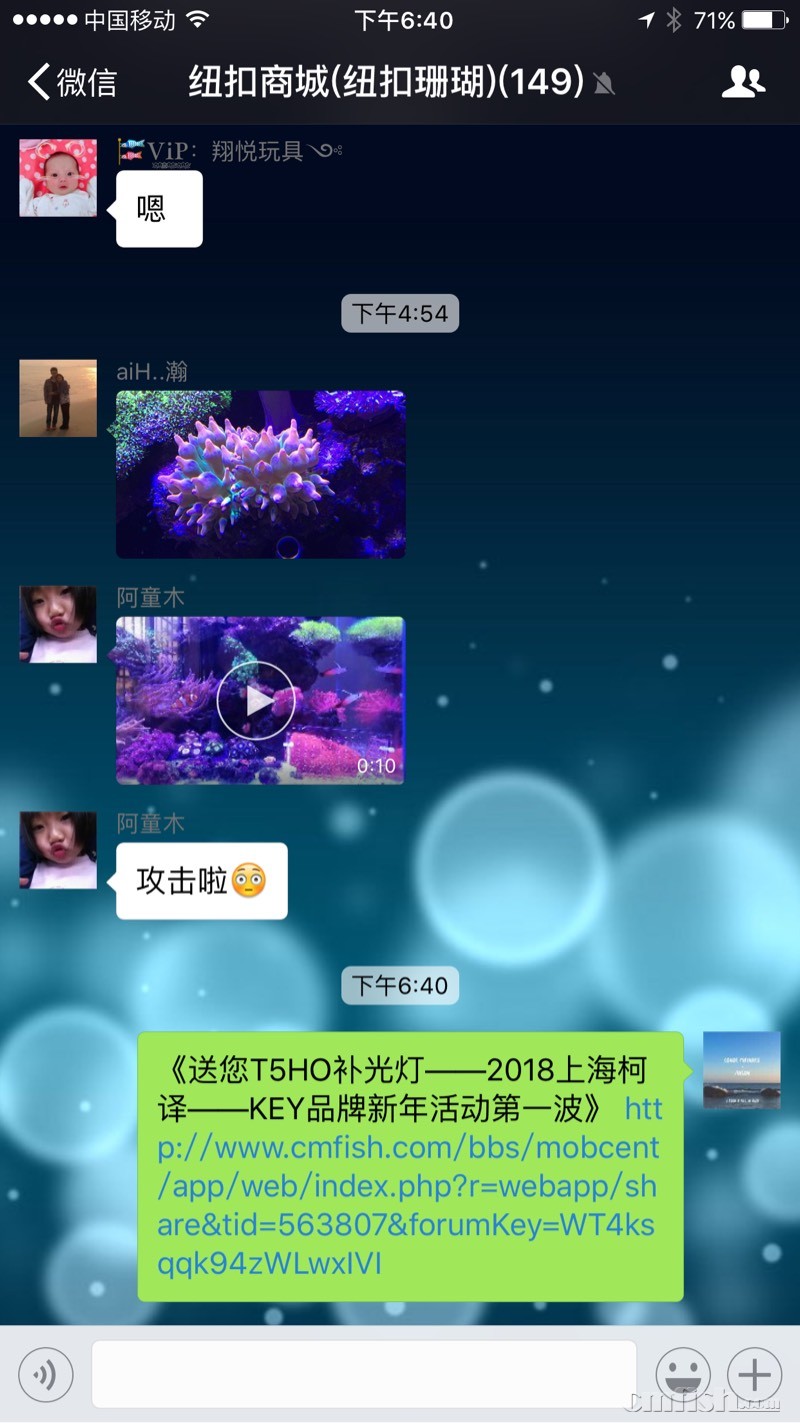Open my own avatar beside the link

click(741, 1070)
